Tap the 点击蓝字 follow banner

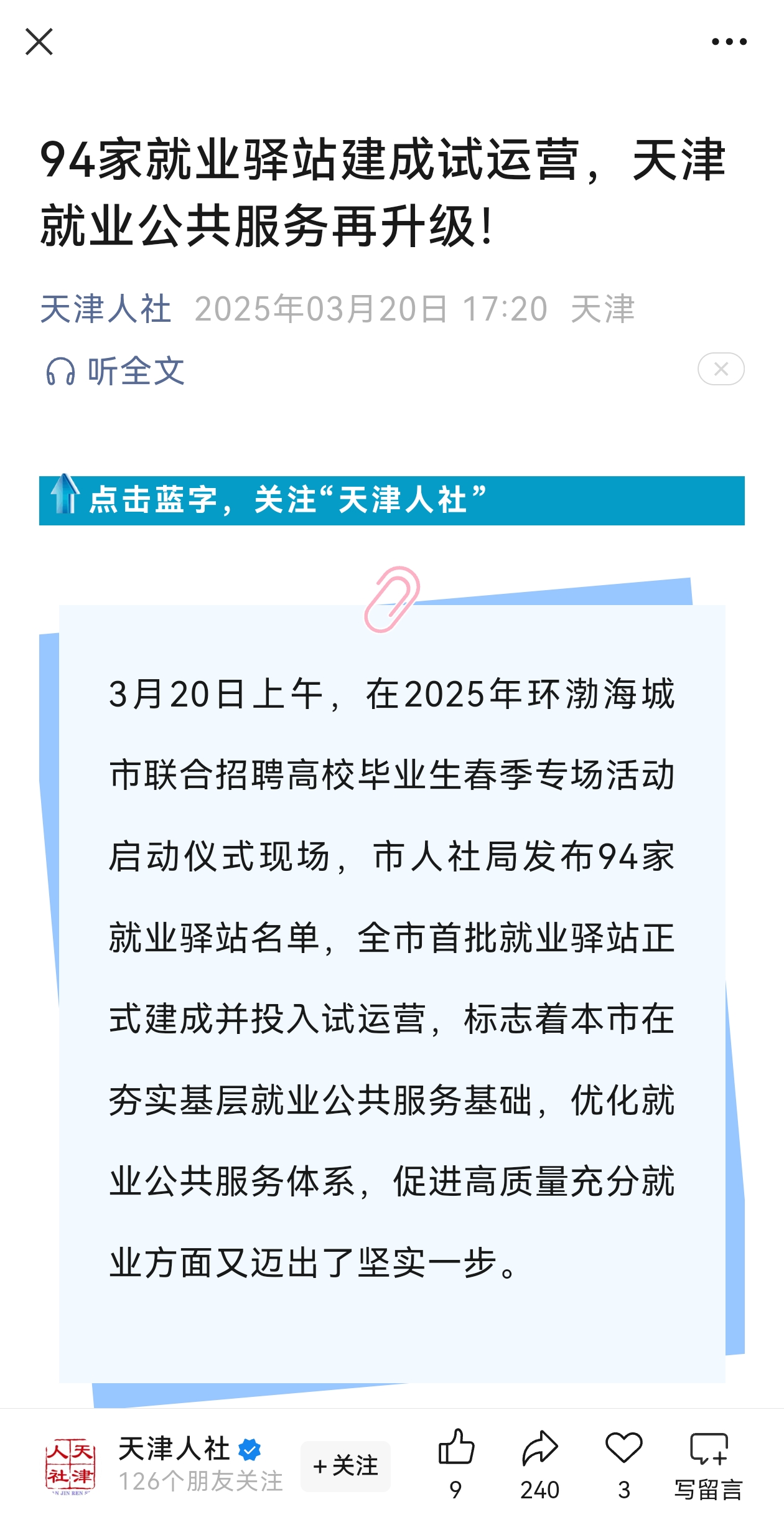click(392, 500)
